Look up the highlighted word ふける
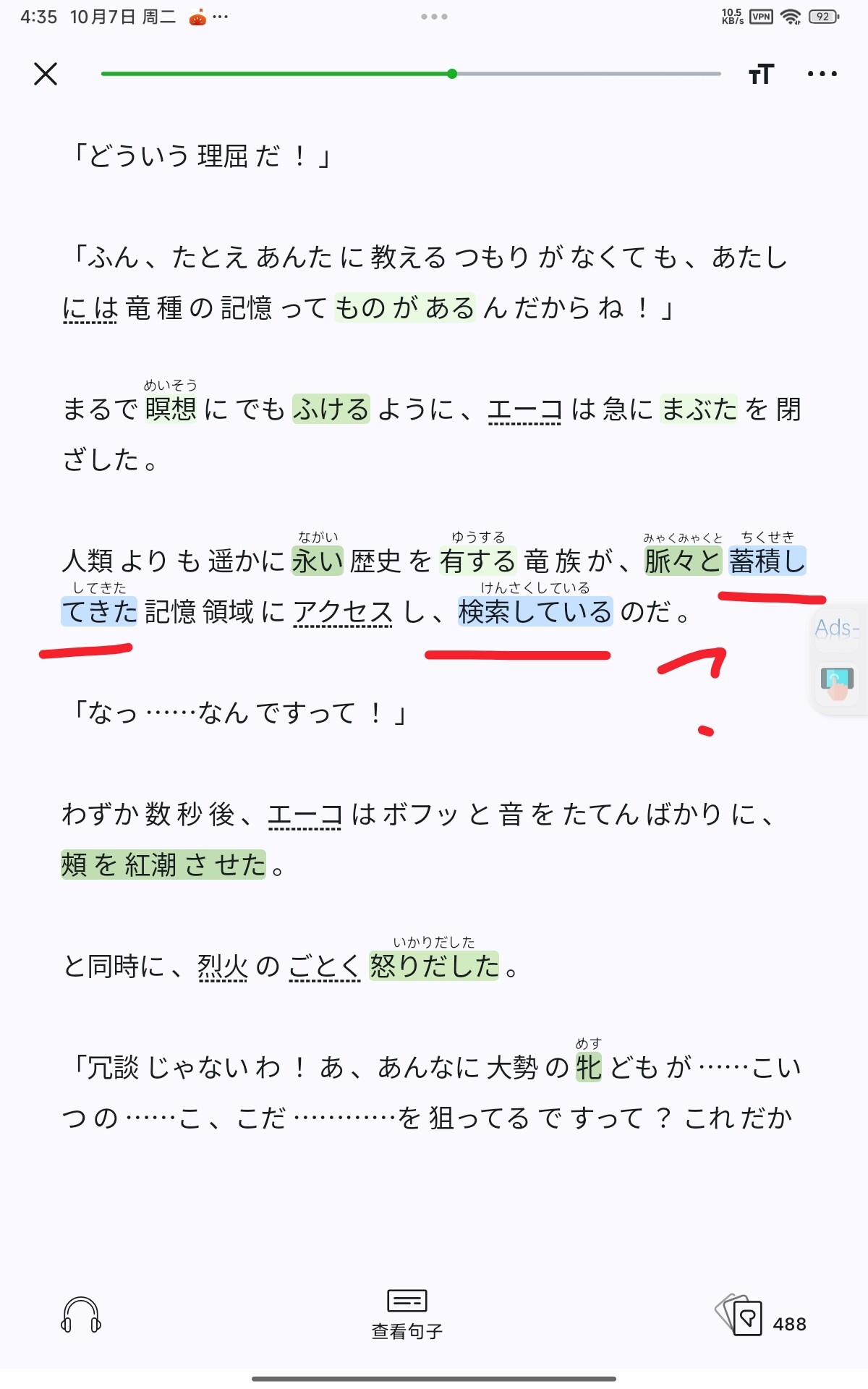 (331, 409)
